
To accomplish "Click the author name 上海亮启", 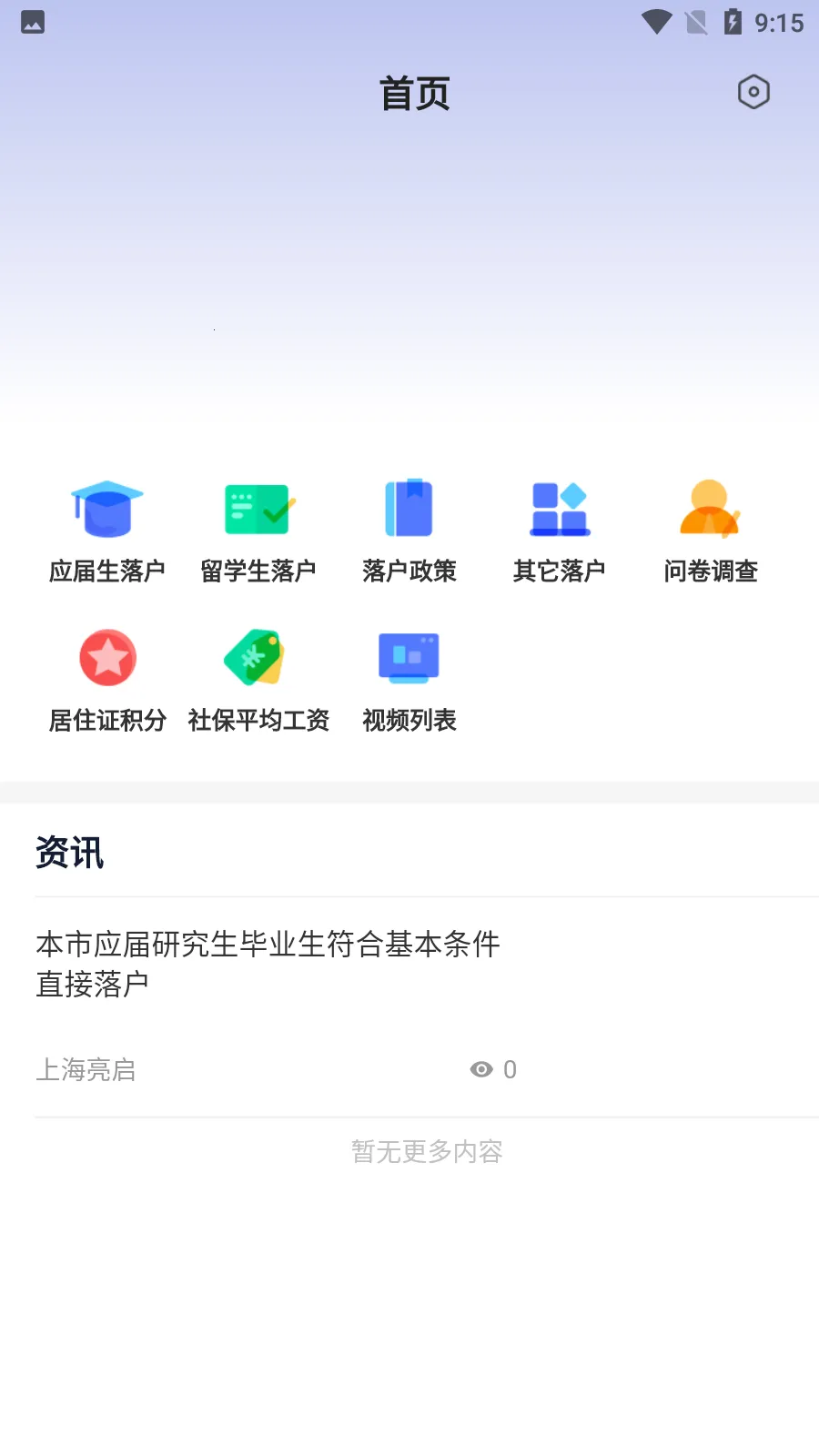I will point(86,1069).
